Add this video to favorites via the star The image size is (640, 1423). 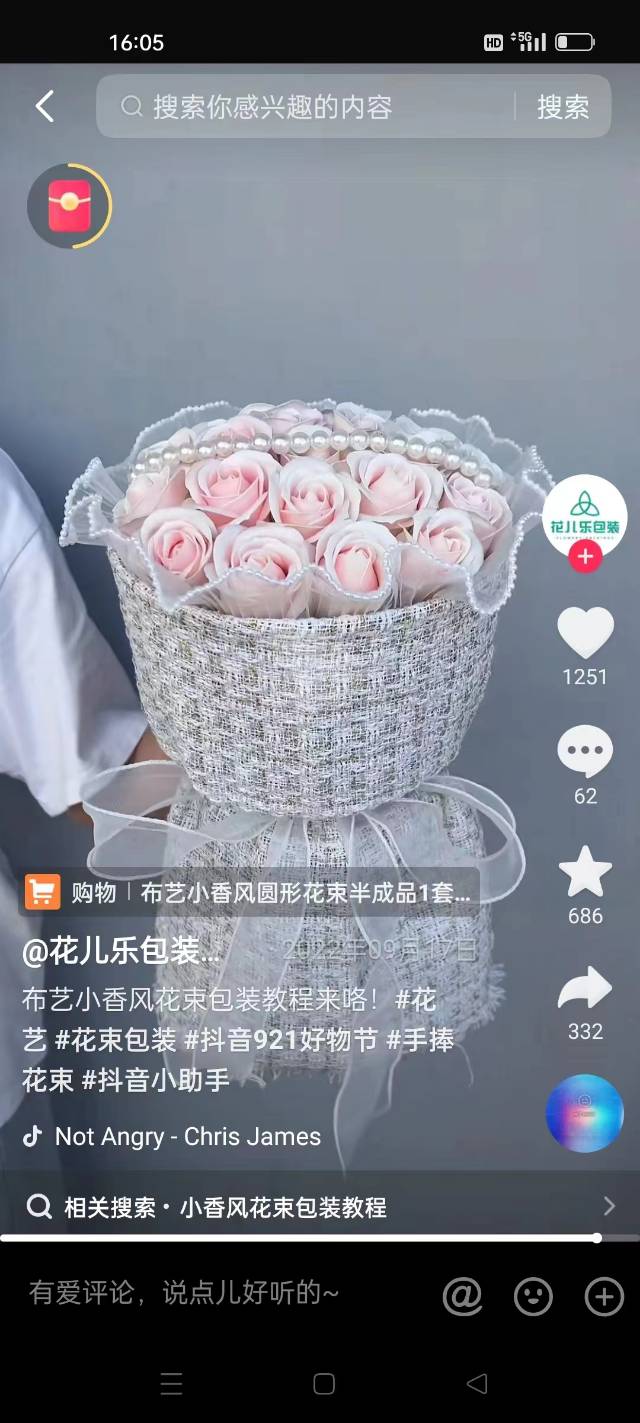point(585,872)
